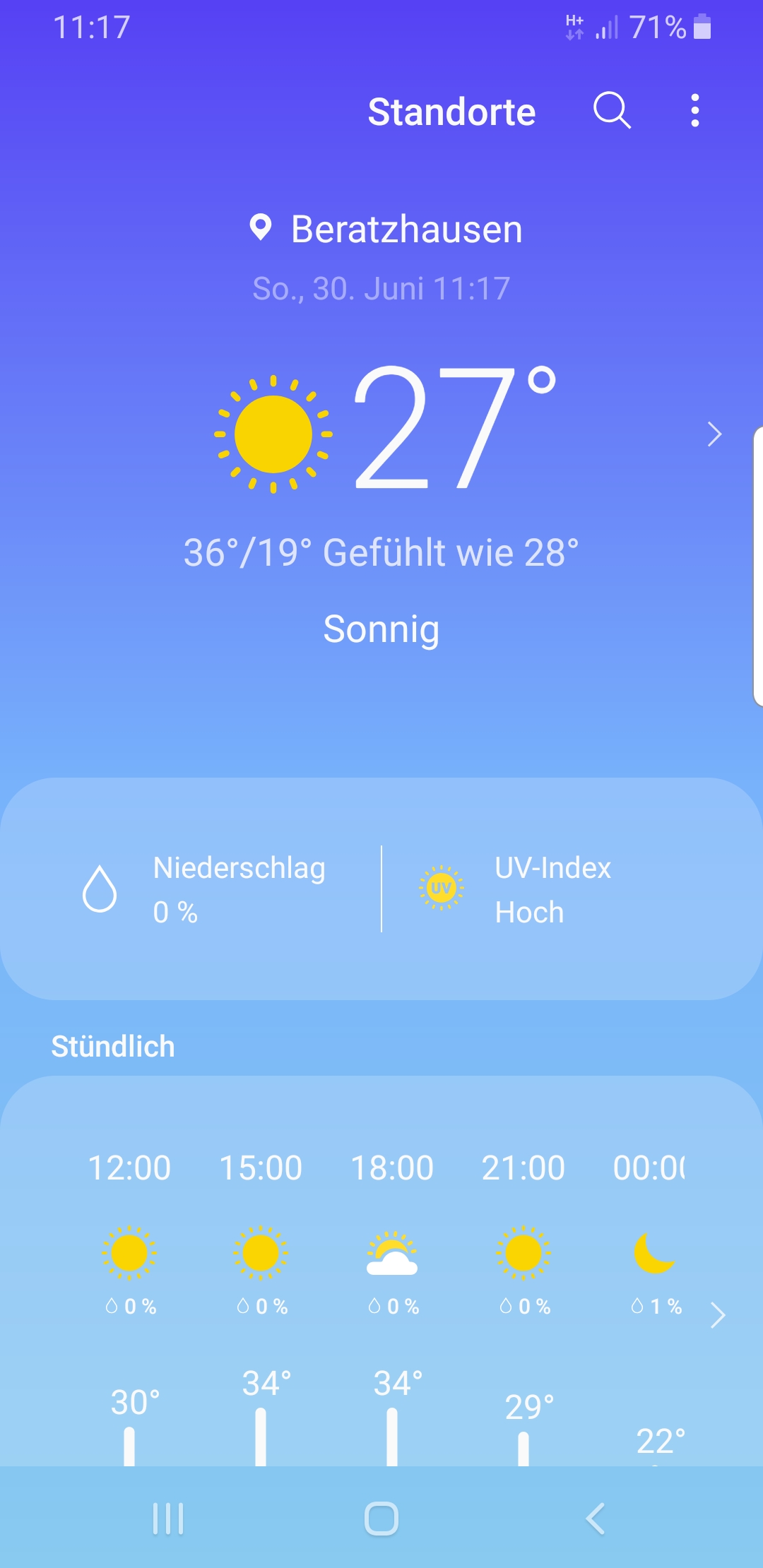
Task: Tap the arrow beside the 27° temperature
Action: pyautogui.click(x=714, y=434)
